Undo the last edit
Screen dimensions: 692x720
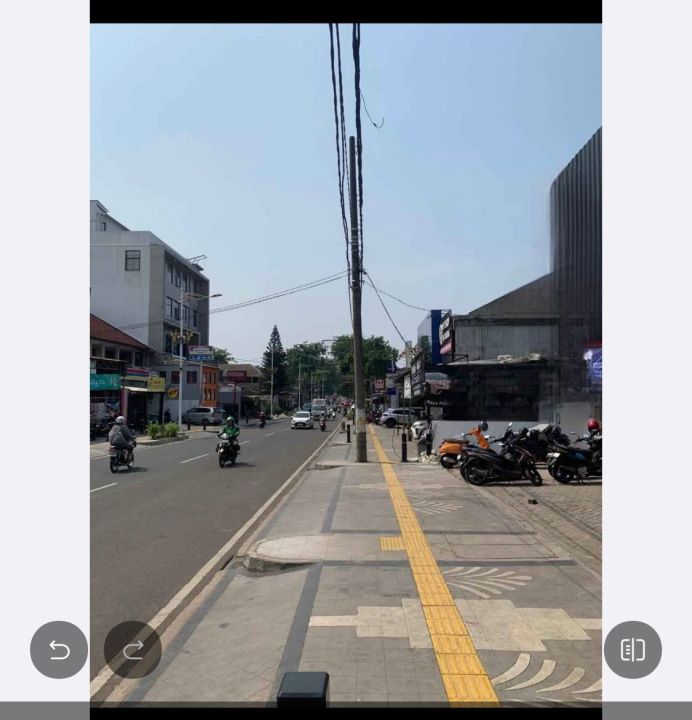pyautogui.click(x=59, y=650)
